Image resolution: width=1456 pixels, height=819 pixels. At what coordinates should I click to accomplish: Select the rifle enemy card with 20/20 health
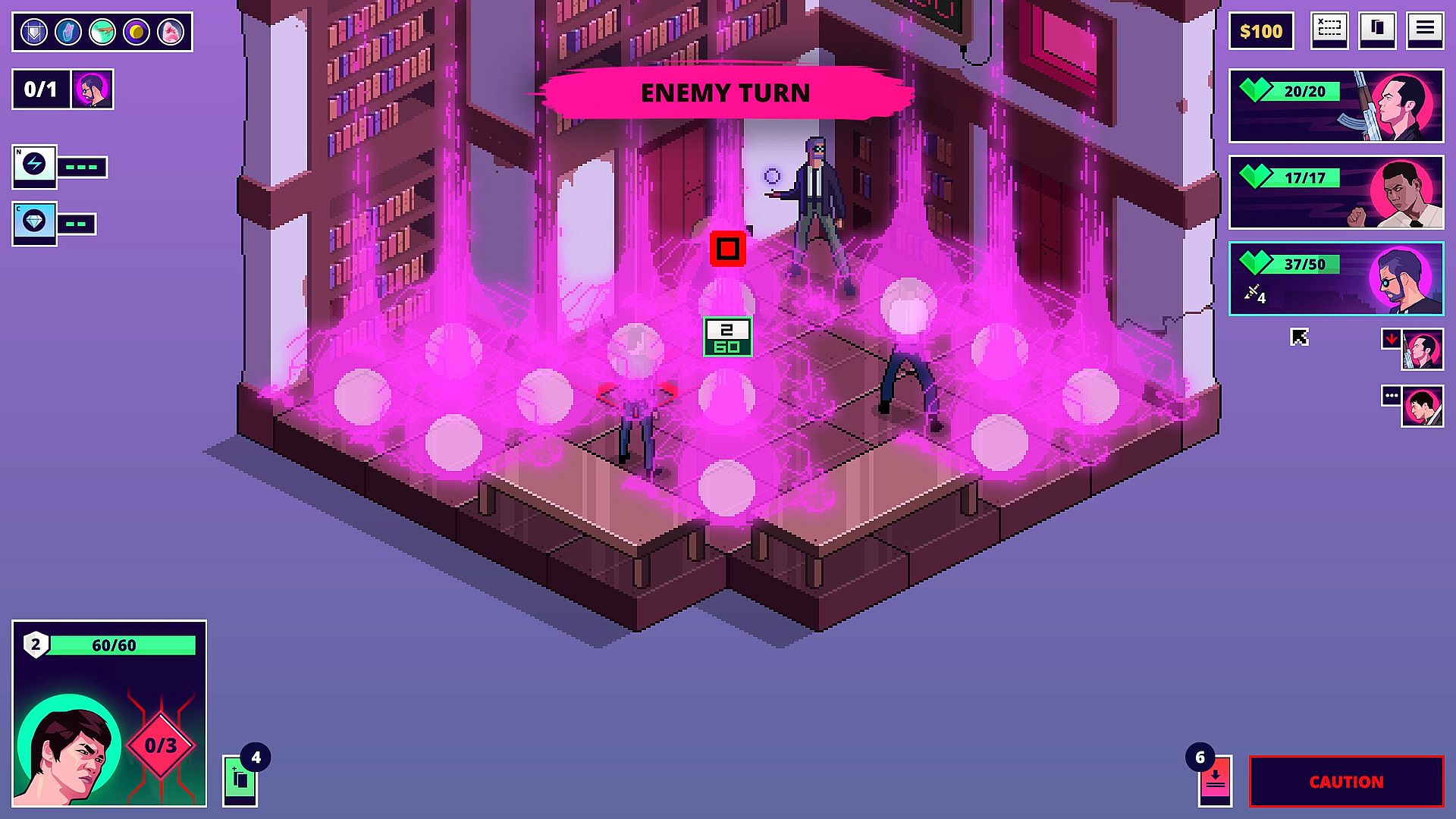(x=1336, y=105)
